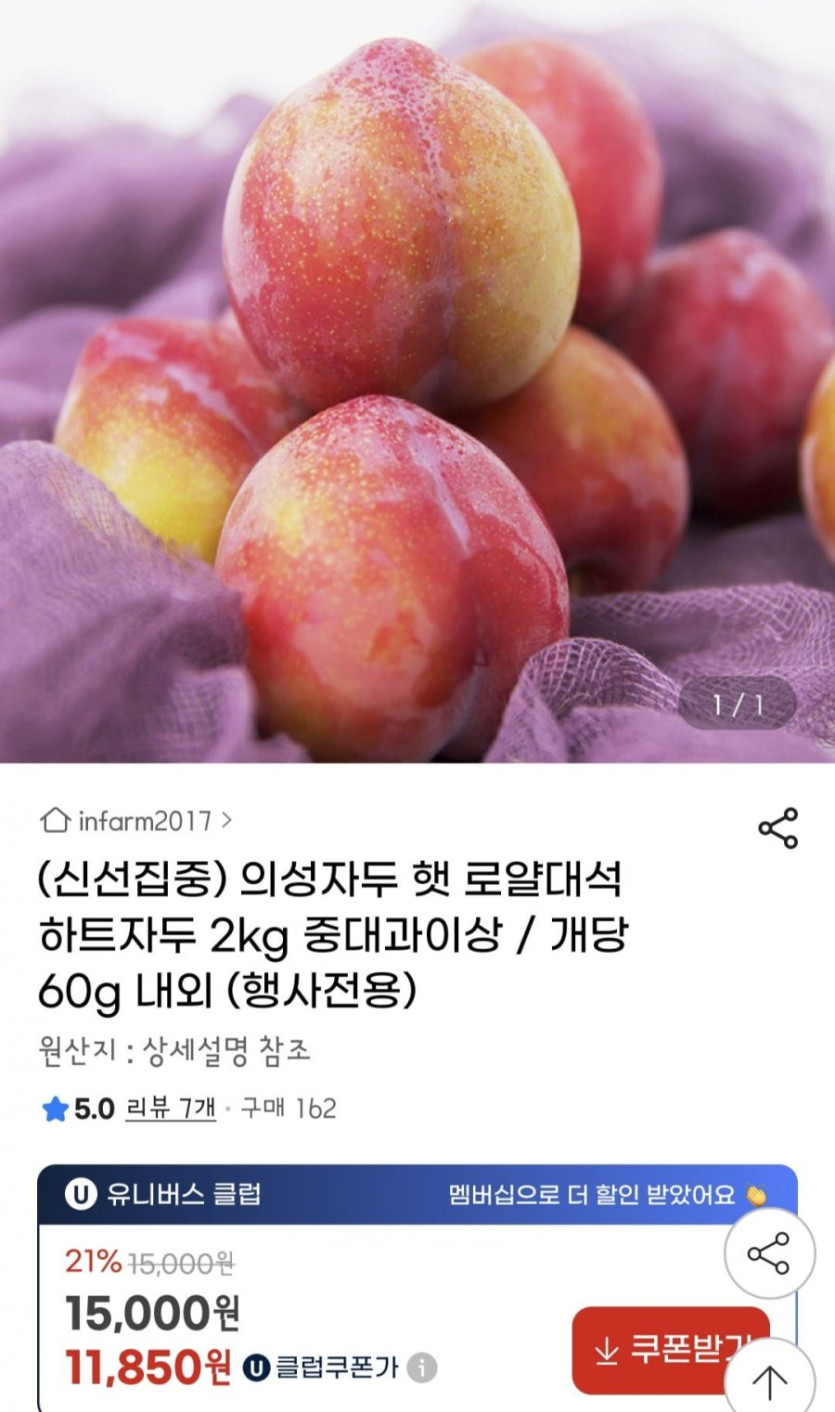Open the 유니버스 클럽 membership banner
The height and width of the screenshot is (1412, 835).
coord(417,1194)
